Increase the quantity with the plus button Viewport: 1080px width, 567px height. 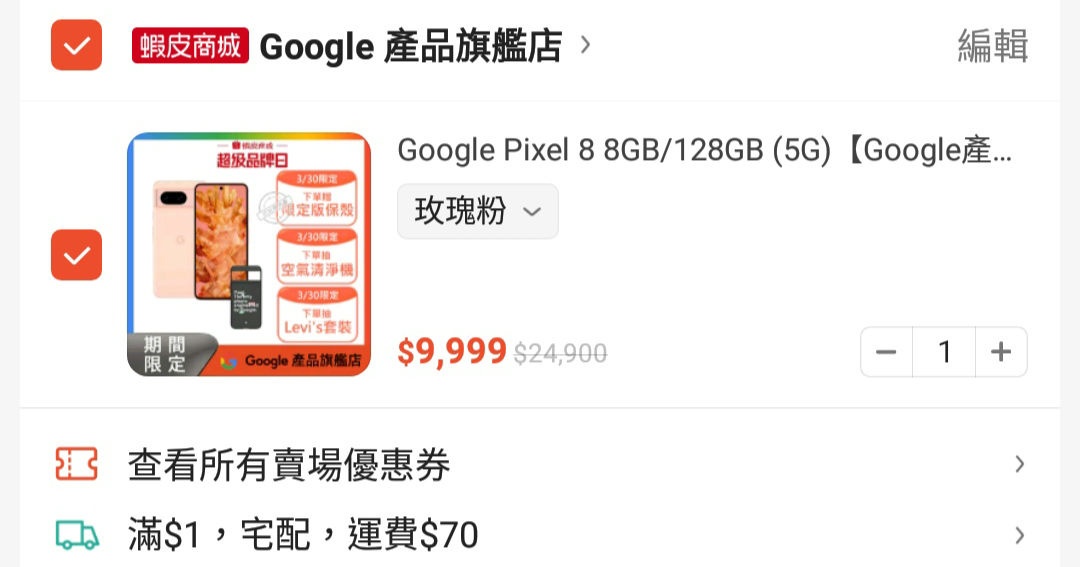point(1001,352)
